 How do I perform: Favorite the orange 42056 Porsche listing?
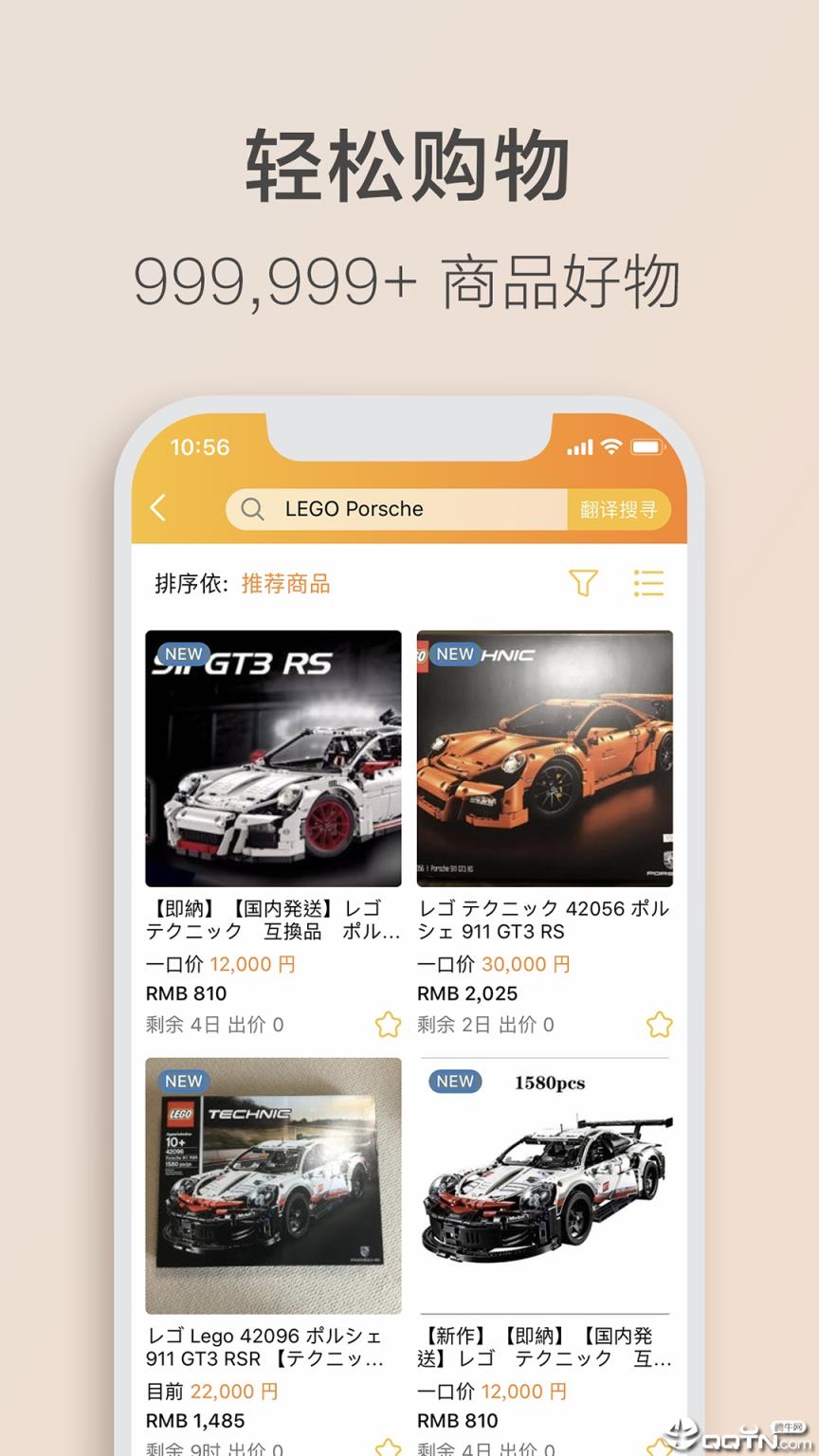click(661, 1025)
